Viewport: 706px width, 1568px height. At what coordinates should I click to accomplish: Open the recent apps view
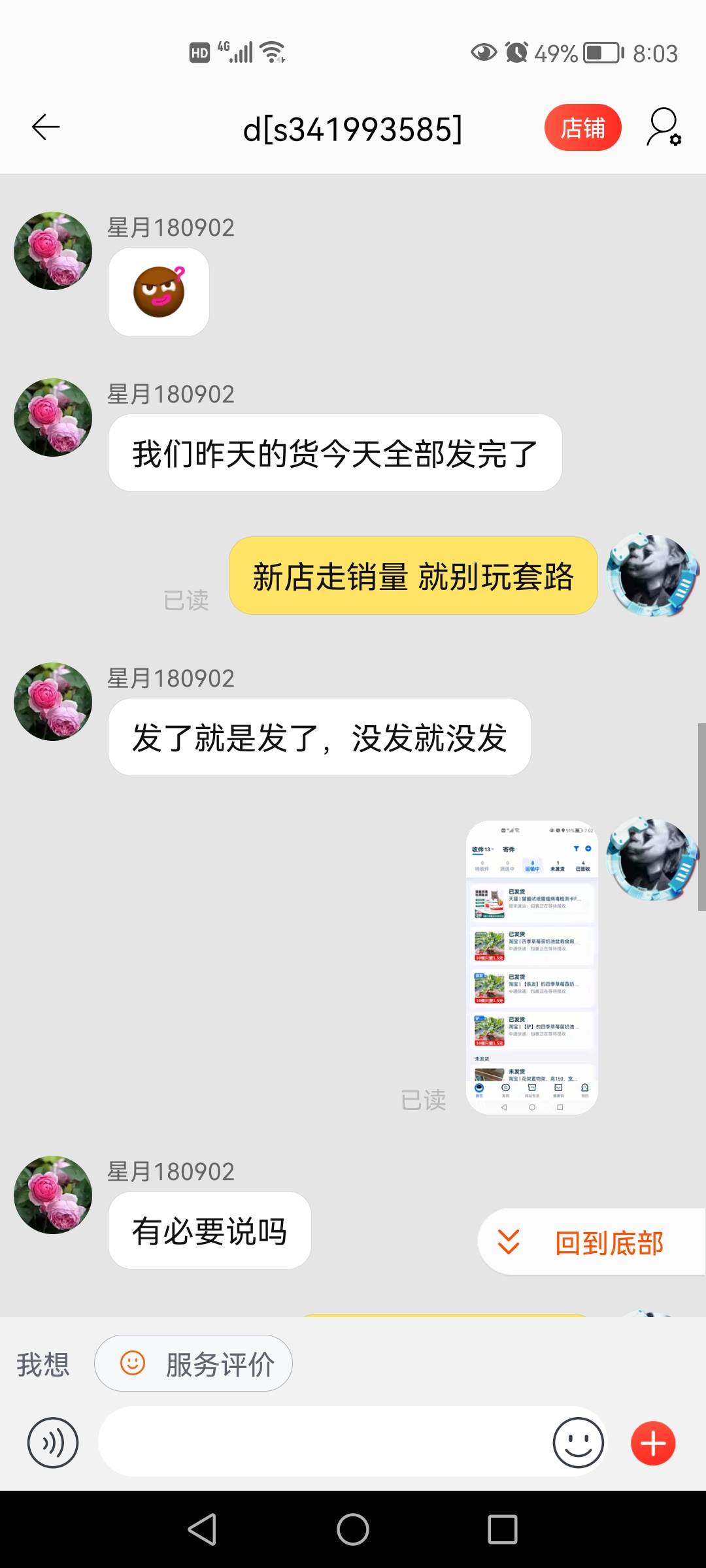coord(502,1529)
